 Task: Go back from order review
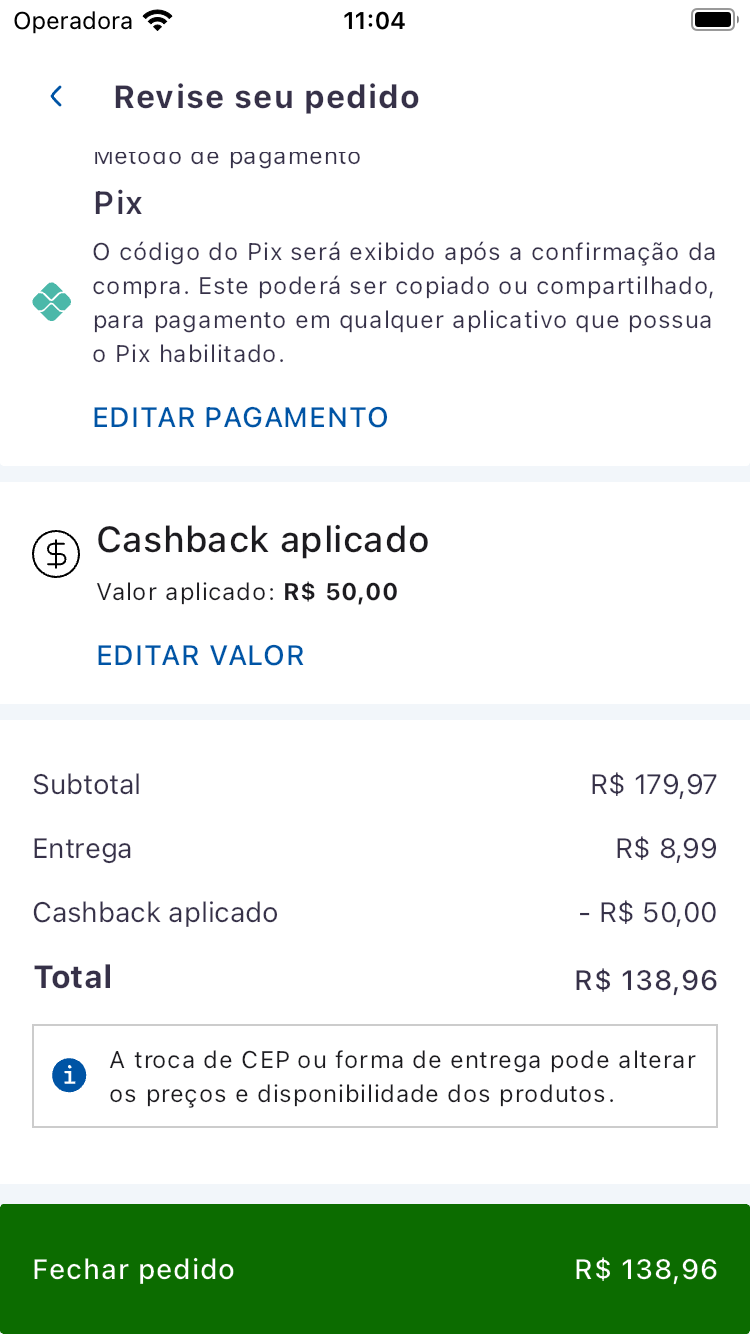pos(57,97)
